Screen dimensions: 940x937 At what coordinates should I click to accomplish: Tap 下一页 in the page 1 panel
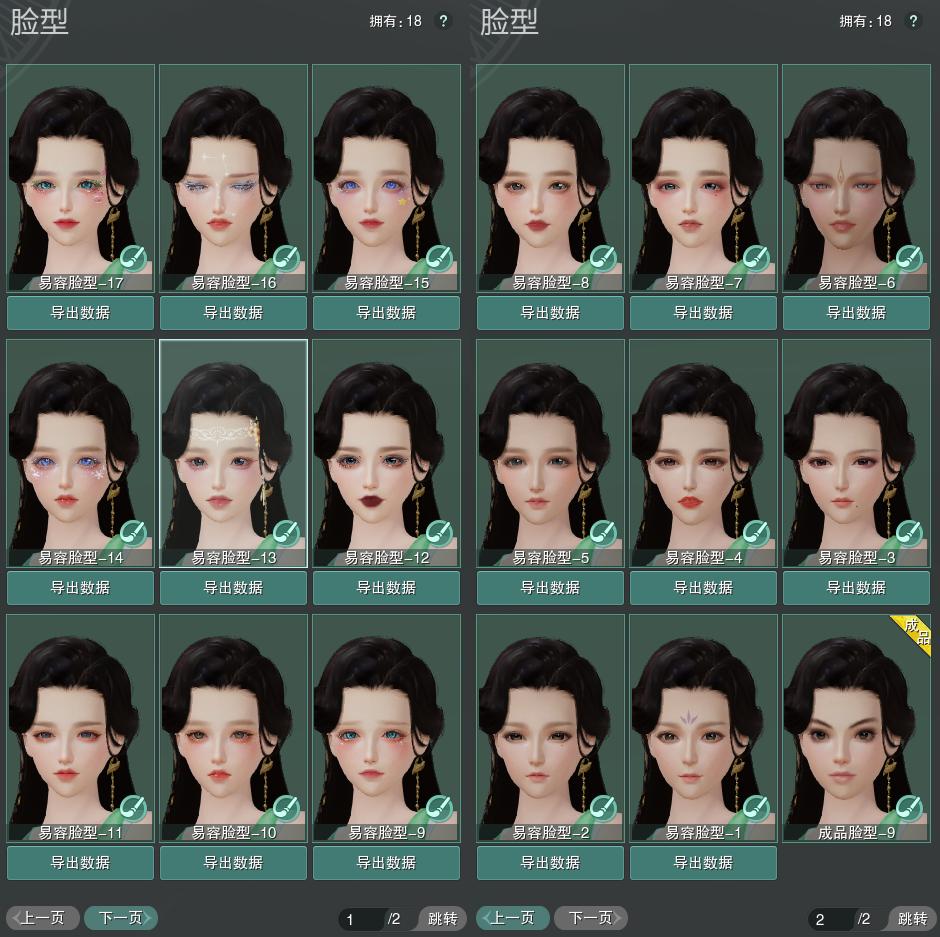pyautogui.click(x=121, y=918)
